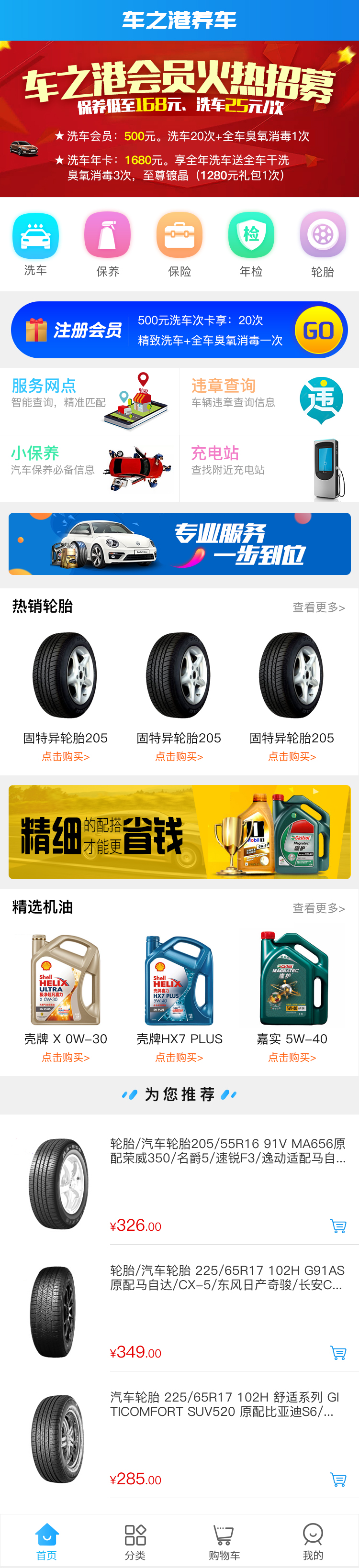
Task: Check 违章查询 traffic violation lookup
Action: click(x=269, y=400)
